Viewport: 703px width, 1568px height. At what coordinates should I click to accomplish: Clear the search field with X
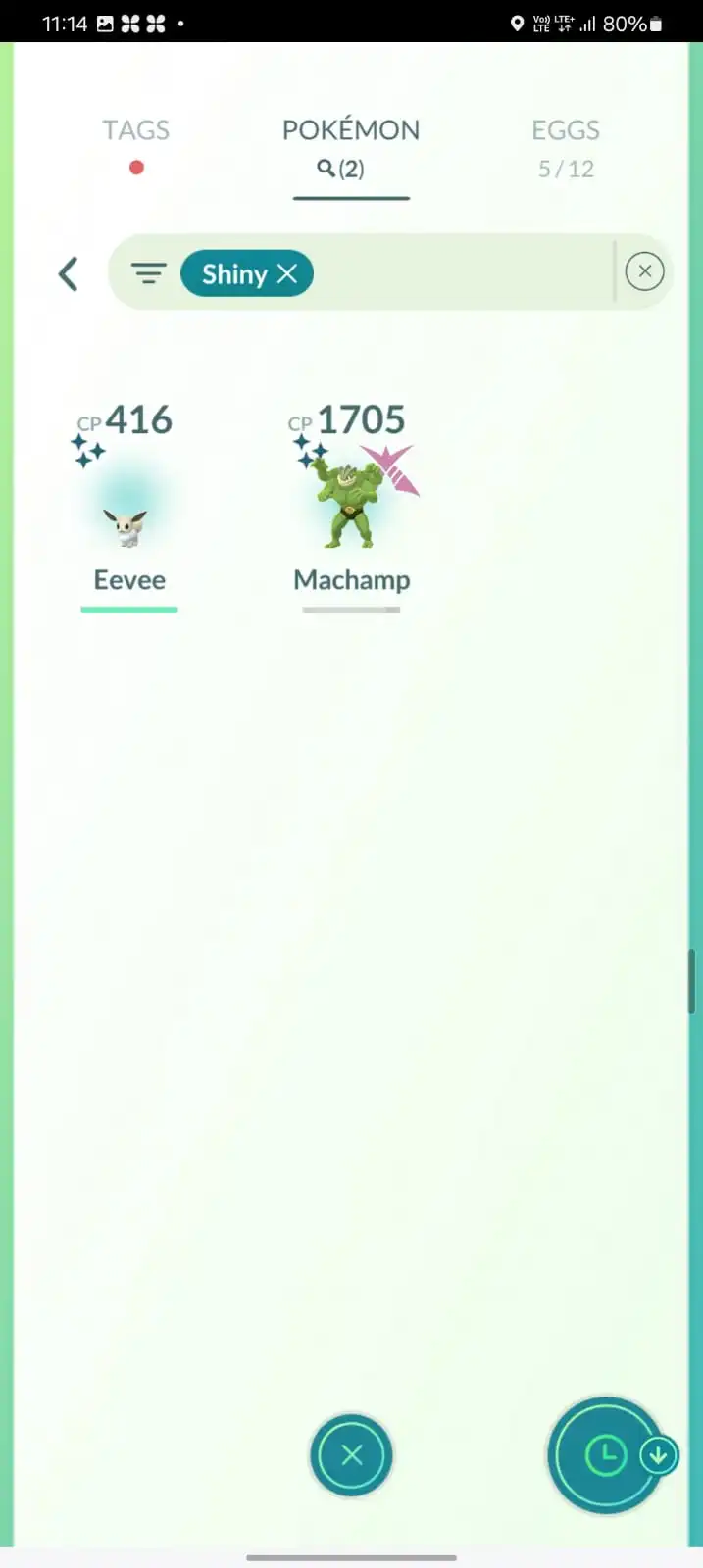(644, 271)
